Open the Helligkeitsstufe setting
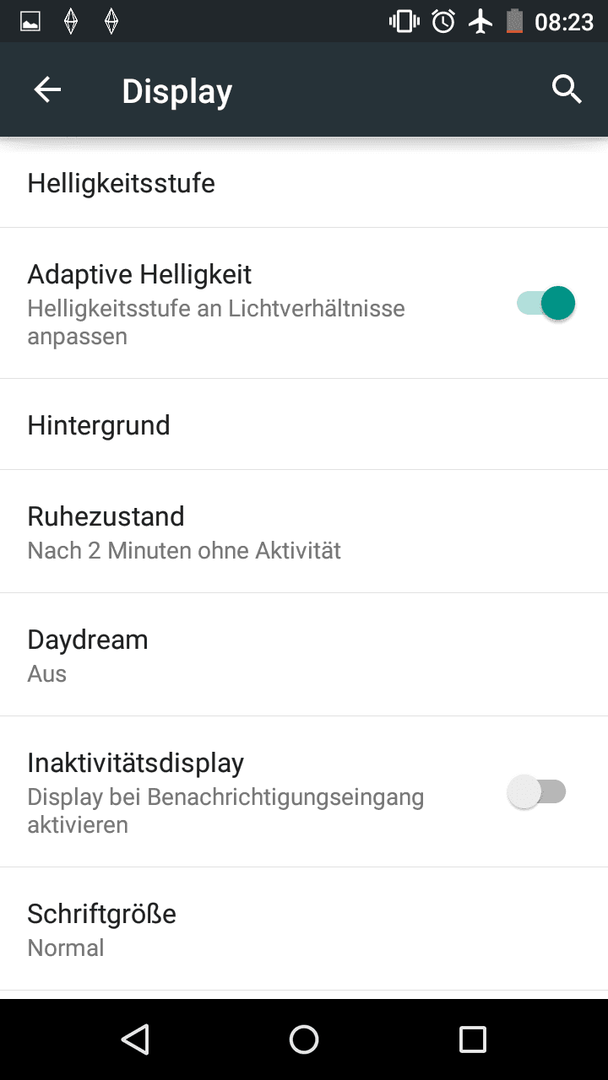Viewport: 608px width, 1080px height. click(x=304, y=183)
